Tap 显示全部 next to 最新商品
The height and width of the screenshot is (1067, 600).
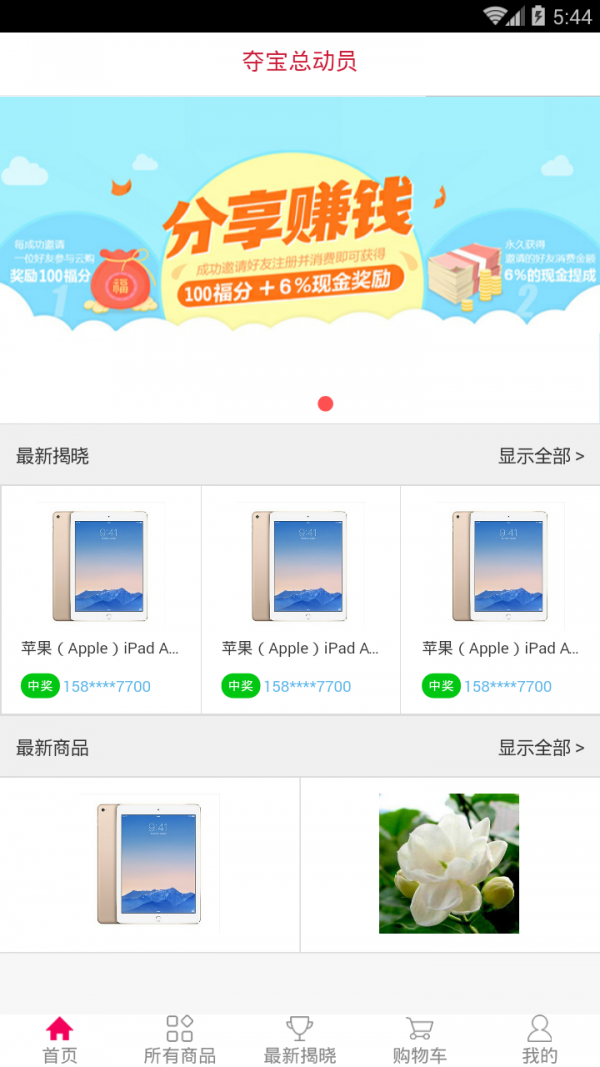tap(541, 748)
